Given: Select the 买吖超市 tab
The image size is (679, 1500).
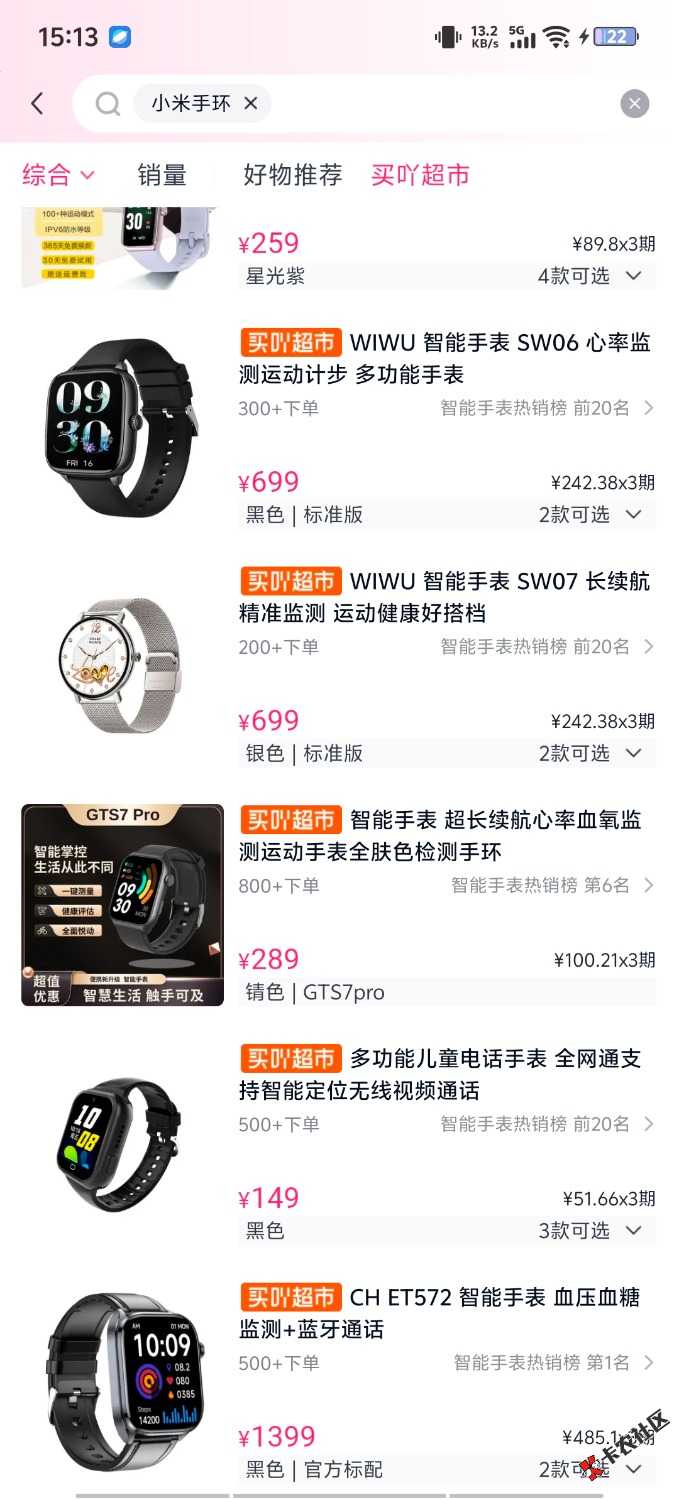Looking at the screenshot, I should (420, 176).
